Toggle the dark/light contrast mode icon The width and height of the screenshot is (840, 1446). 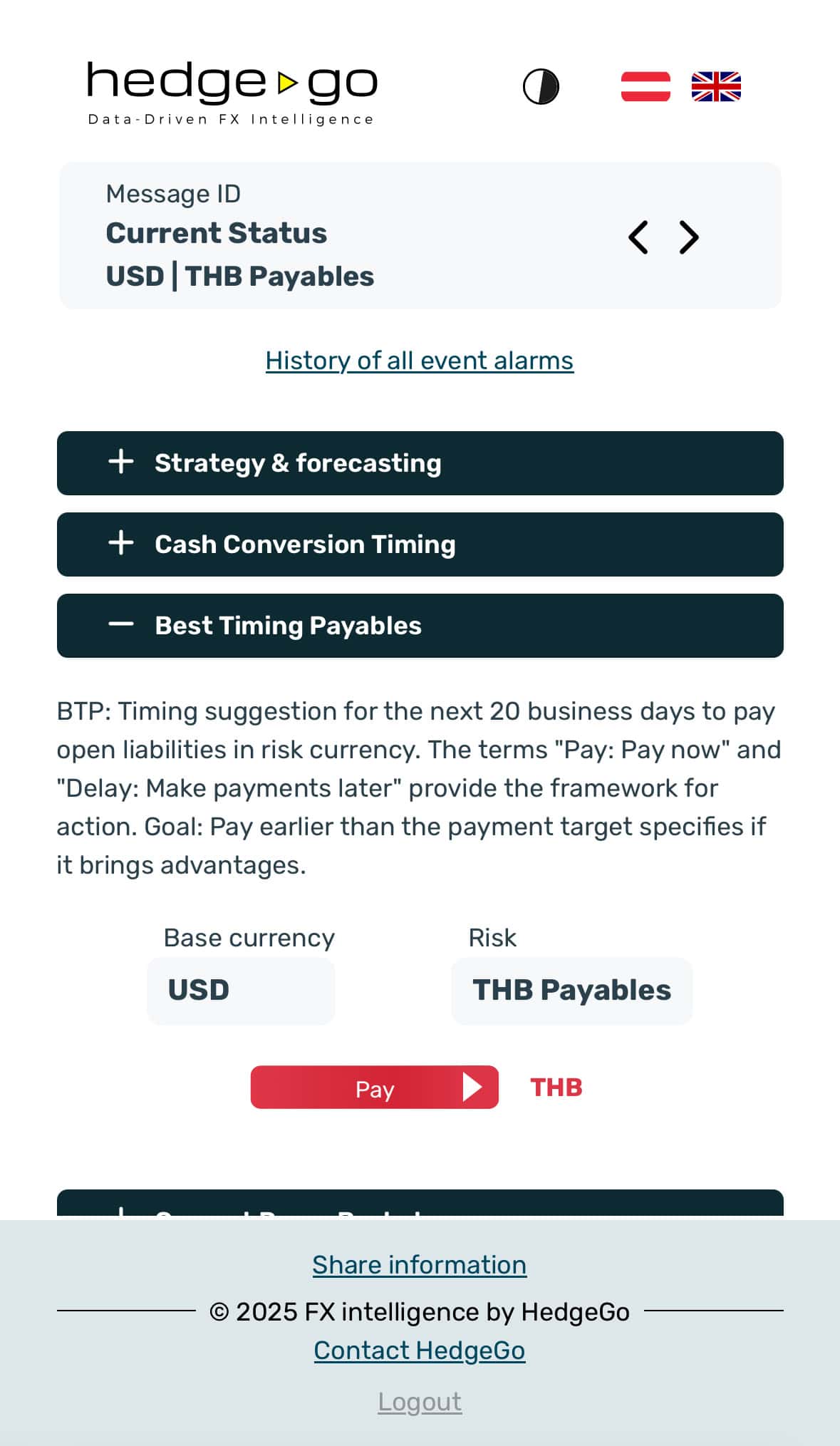coord(541,87)
